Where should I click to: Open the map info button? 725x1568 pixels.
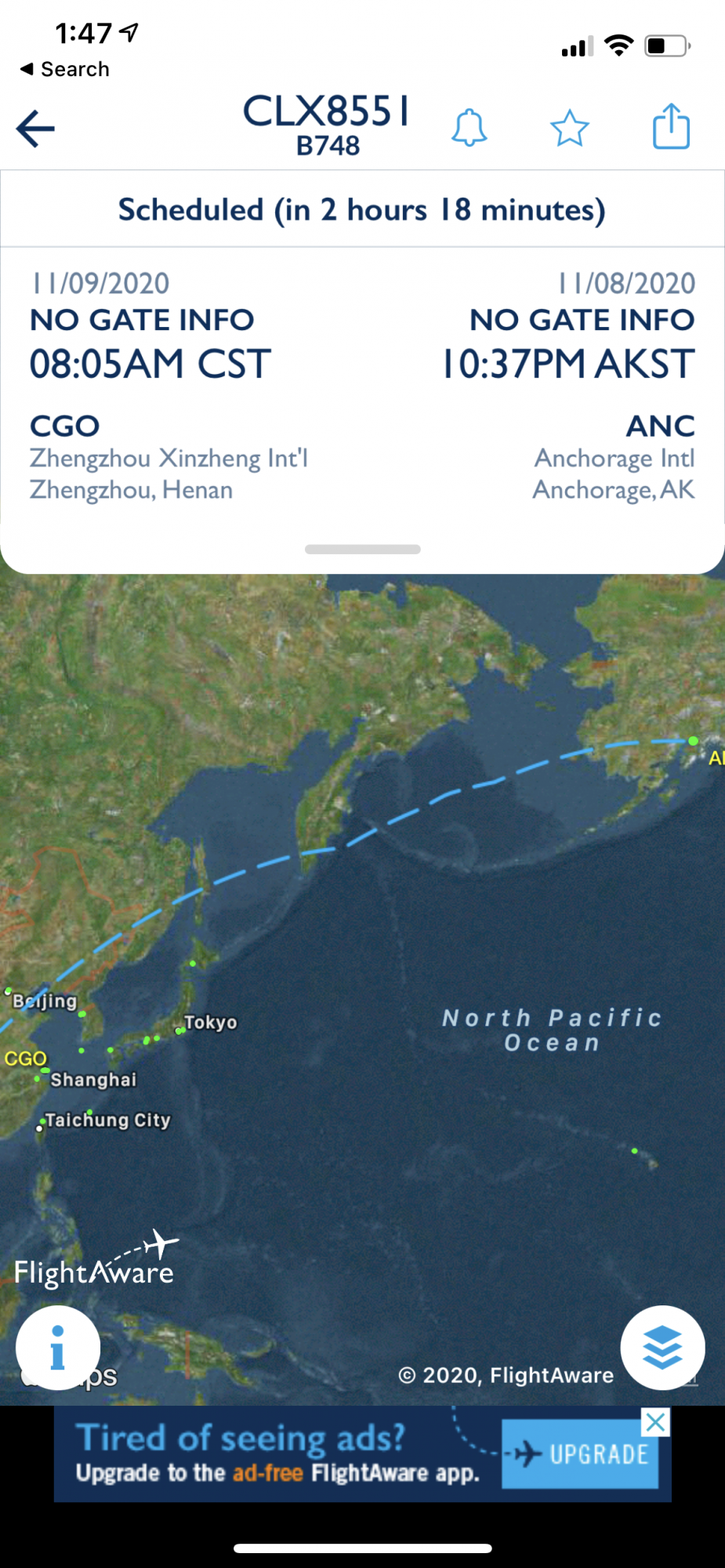pyautogui.click(x=58, y=1348)
